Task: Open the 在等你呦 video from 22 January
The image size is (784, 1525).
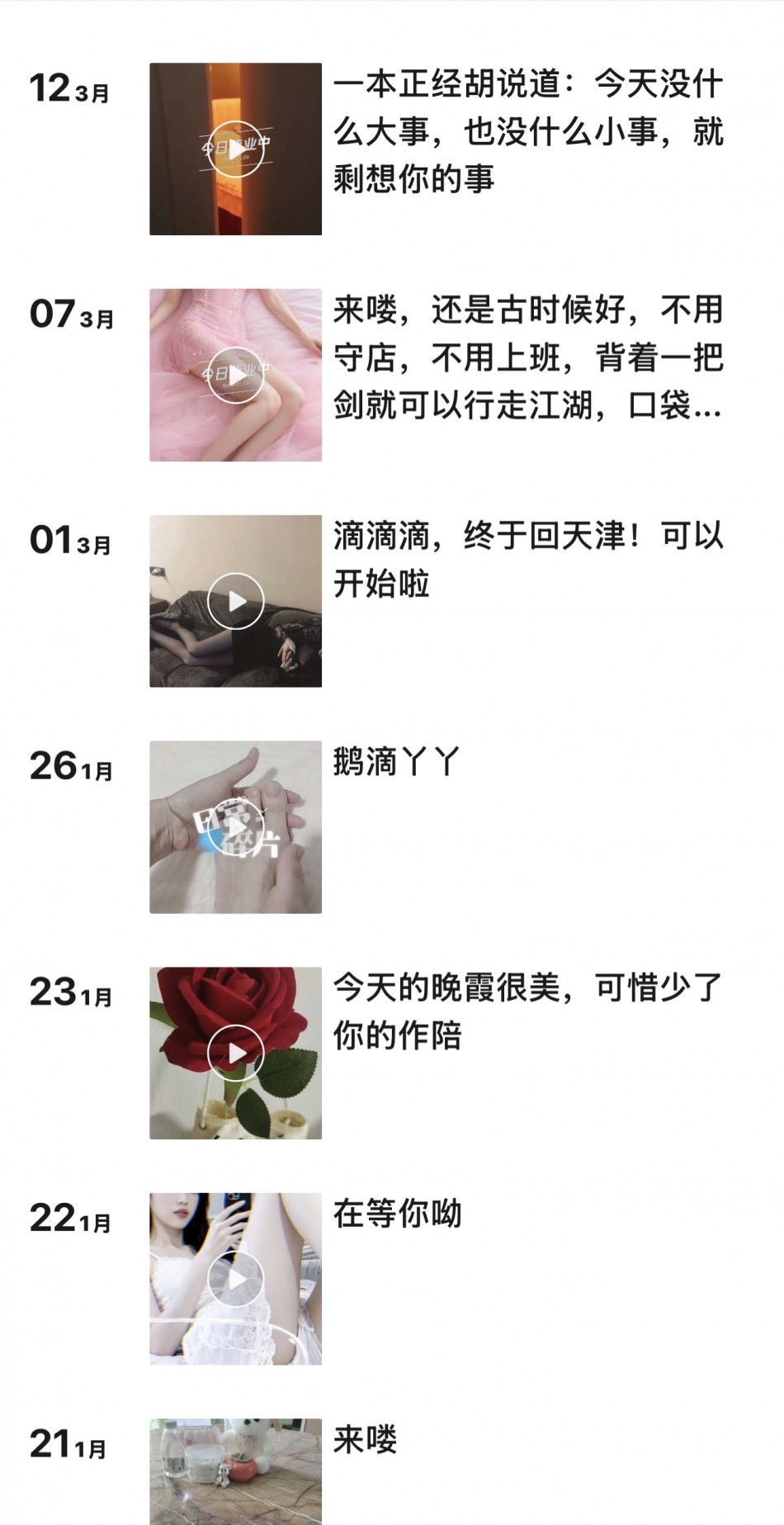Action: tap(235, 1279)
